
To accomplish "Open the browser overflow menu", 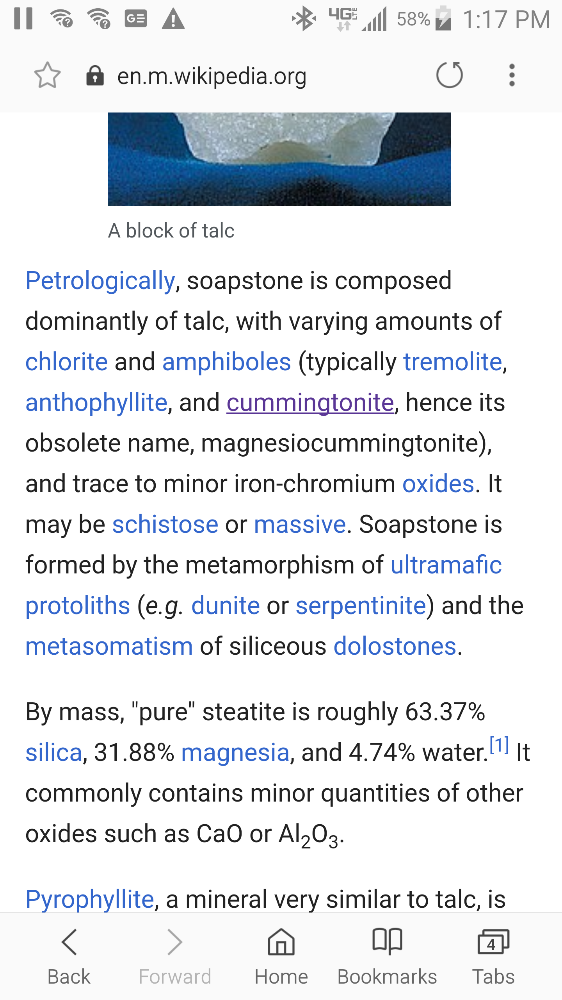I will click(512, 76).
